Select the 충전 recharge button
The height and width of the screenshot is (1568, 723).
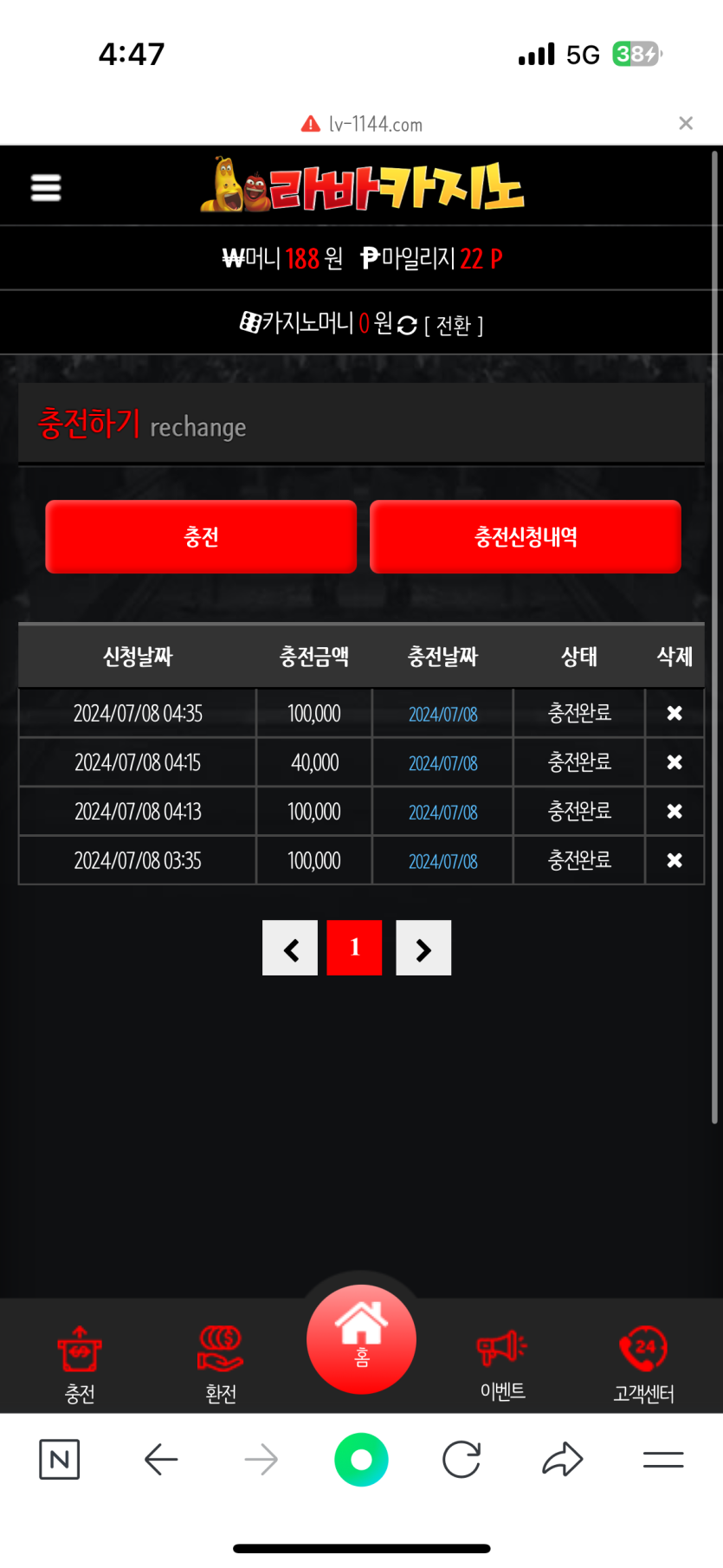tap(201, 536)
